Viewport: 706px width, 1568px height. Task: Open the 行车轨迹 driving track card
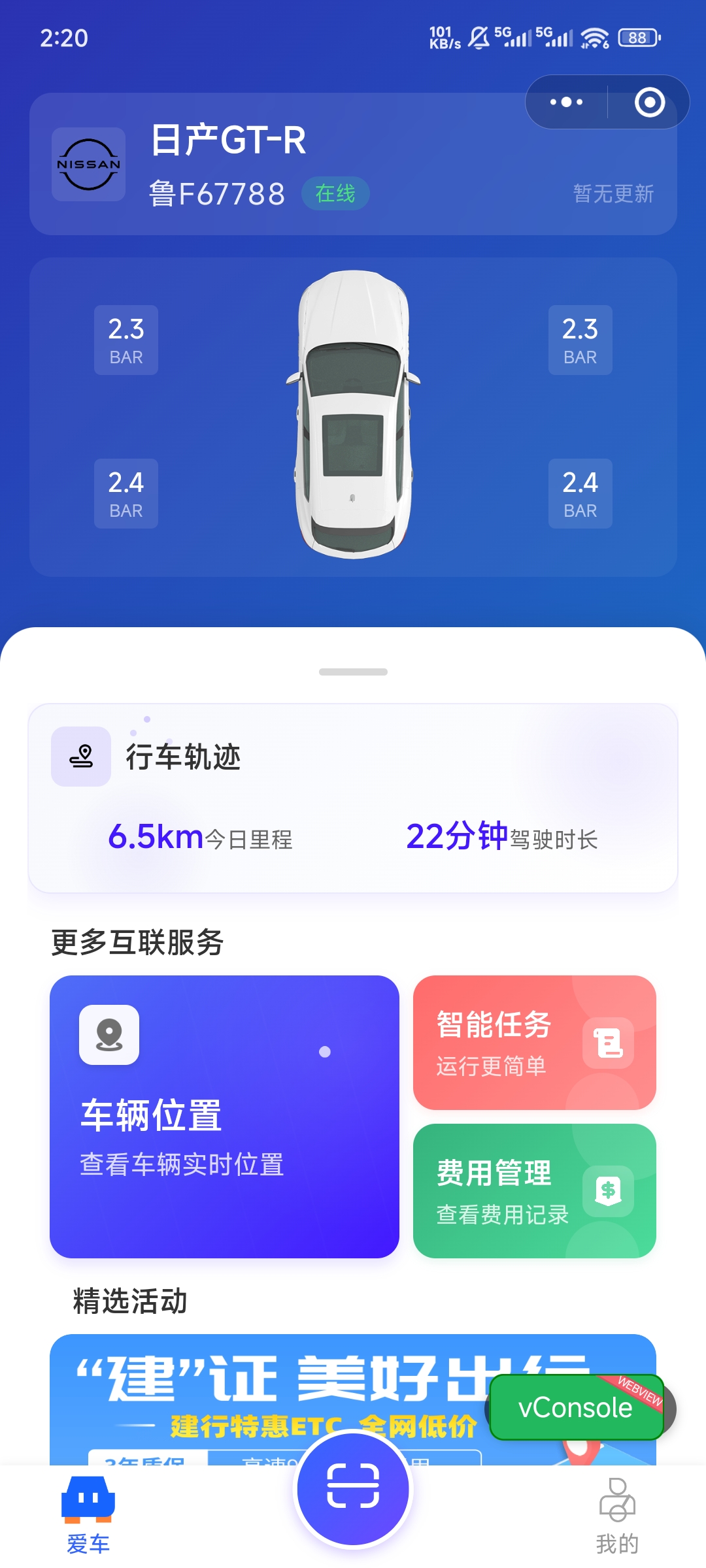point(353,797)
